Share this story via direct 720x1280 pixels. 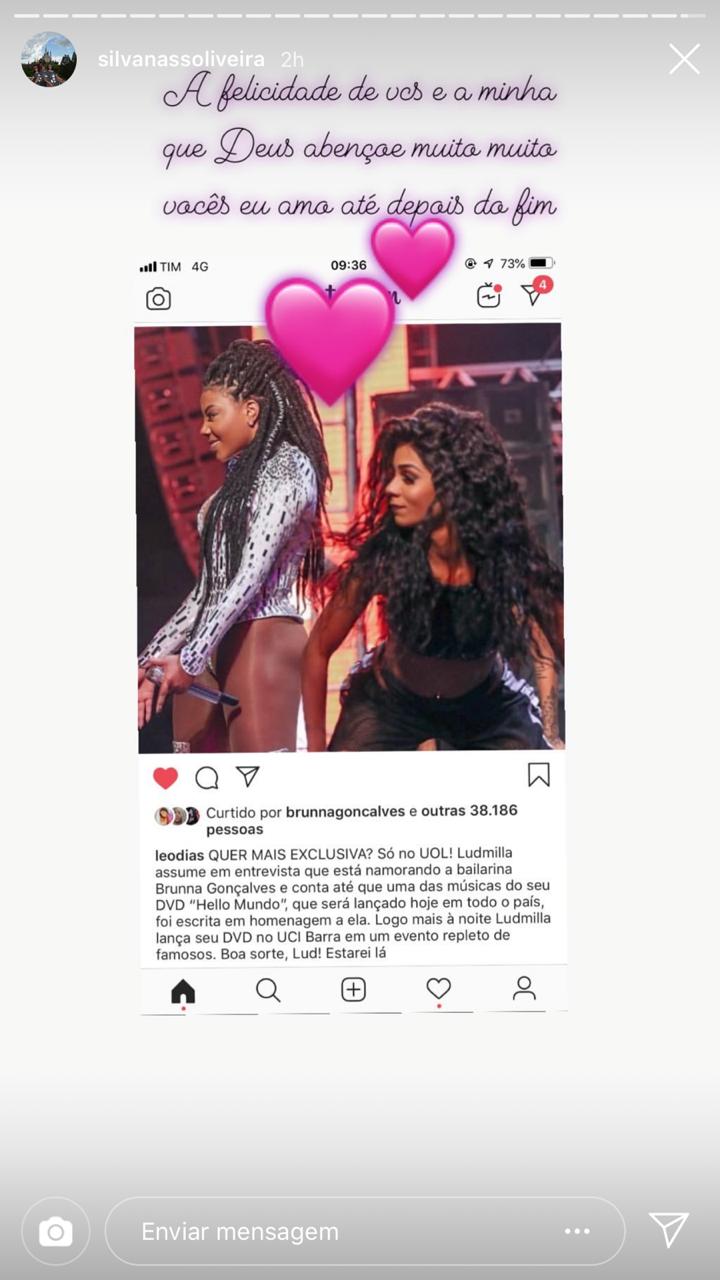(668, 1230)
